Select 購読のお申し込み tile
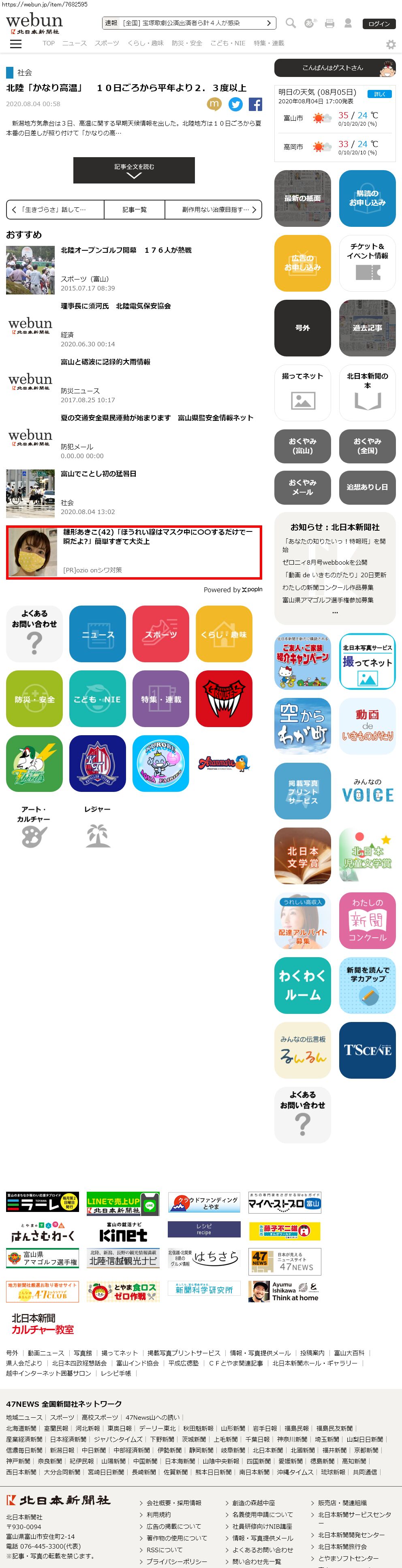 (x=367, y=198)
